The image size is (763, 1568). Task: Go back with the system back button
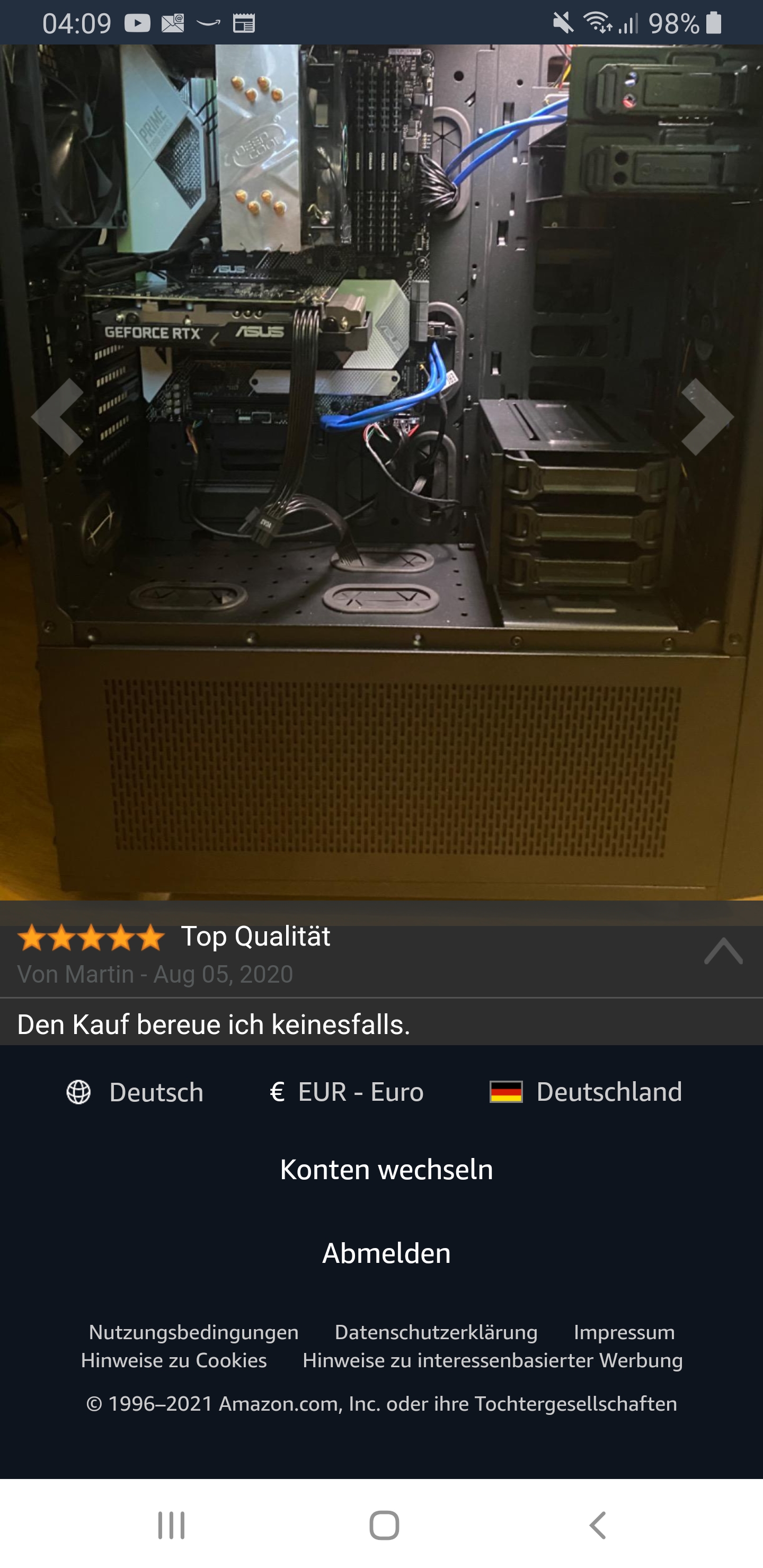click(598, 1526)
